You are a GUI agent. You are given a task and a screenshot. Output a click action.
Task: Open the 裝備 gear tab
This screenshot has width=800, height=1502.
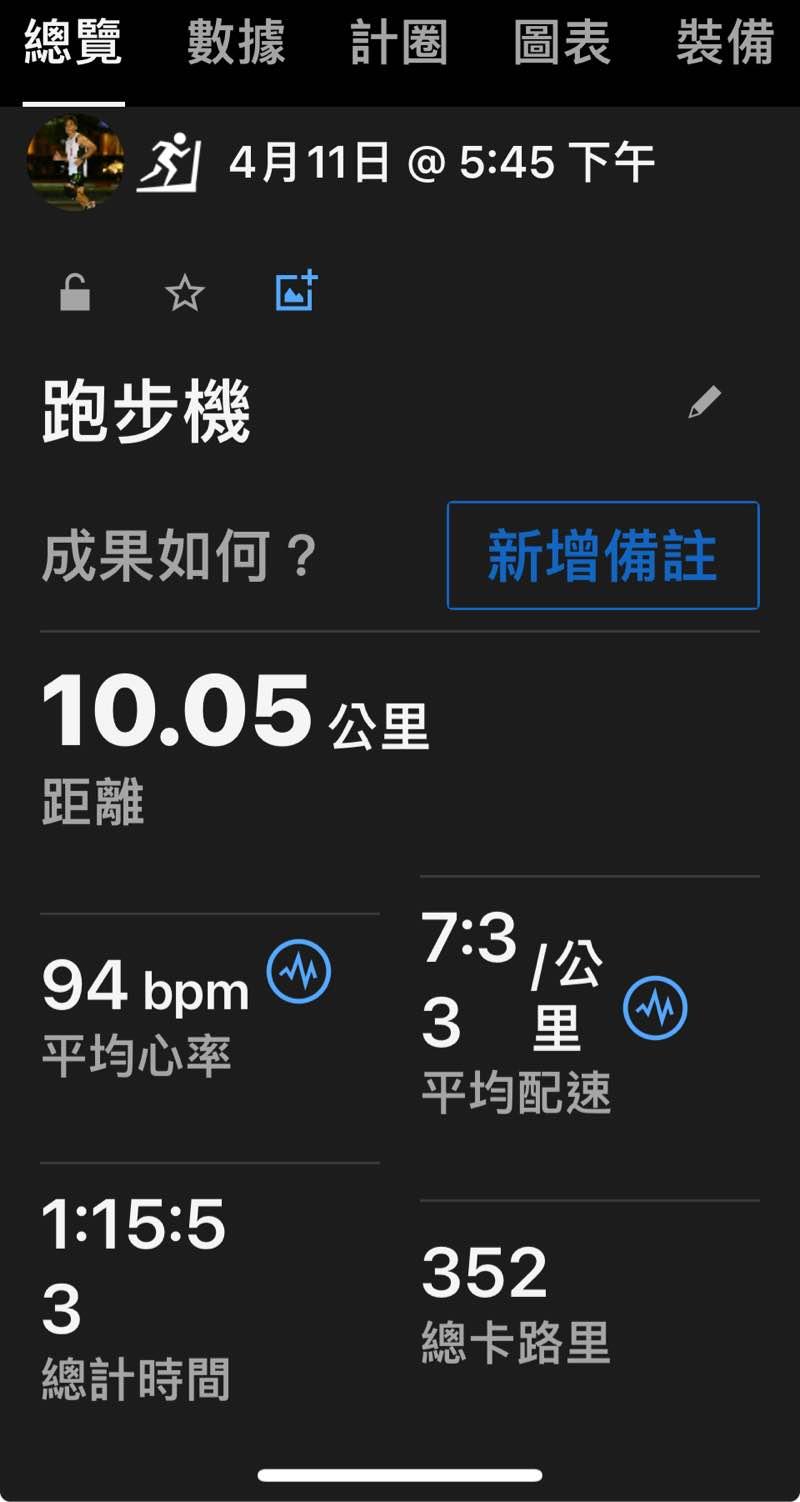click(725, 45)
